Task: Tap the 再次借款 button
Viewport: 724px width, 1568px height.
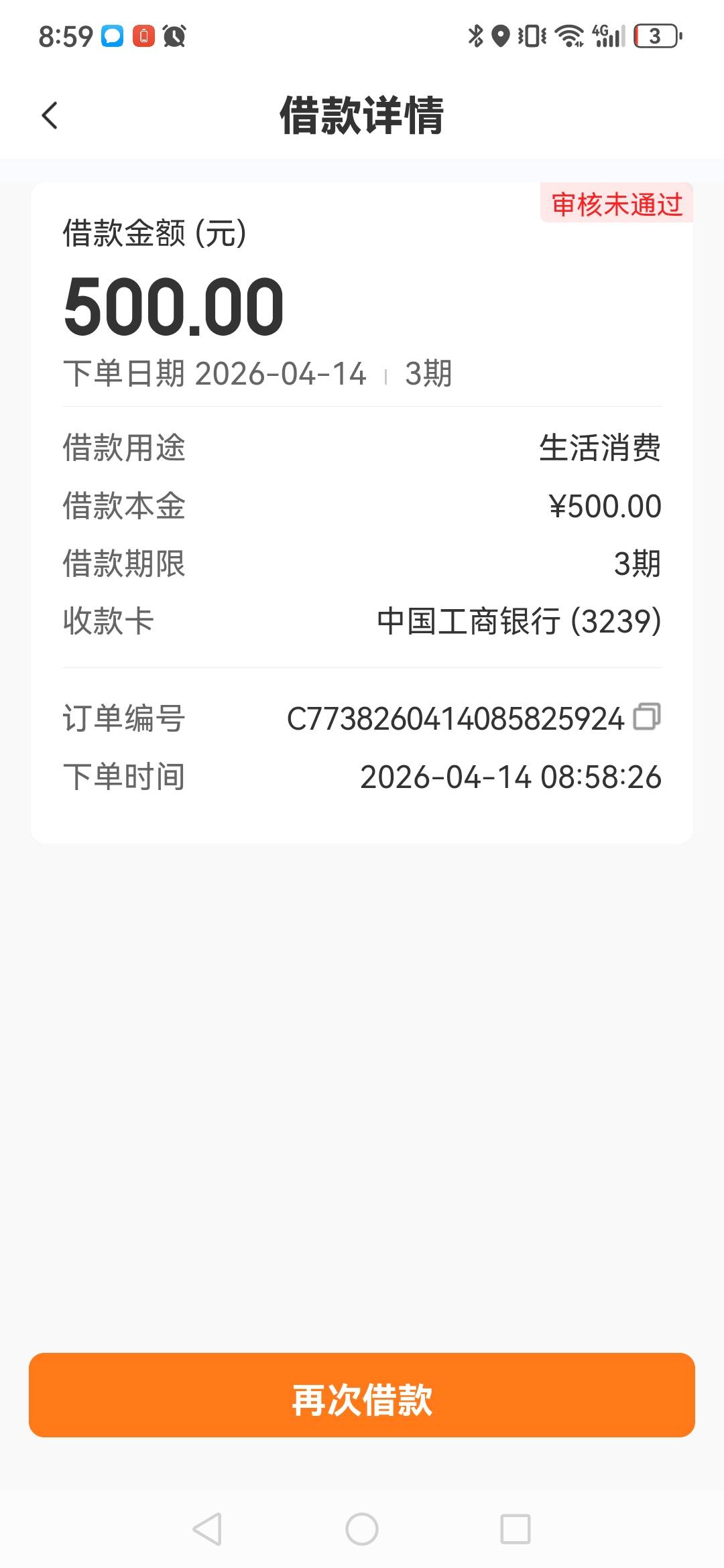Action: click(362, 1394)
